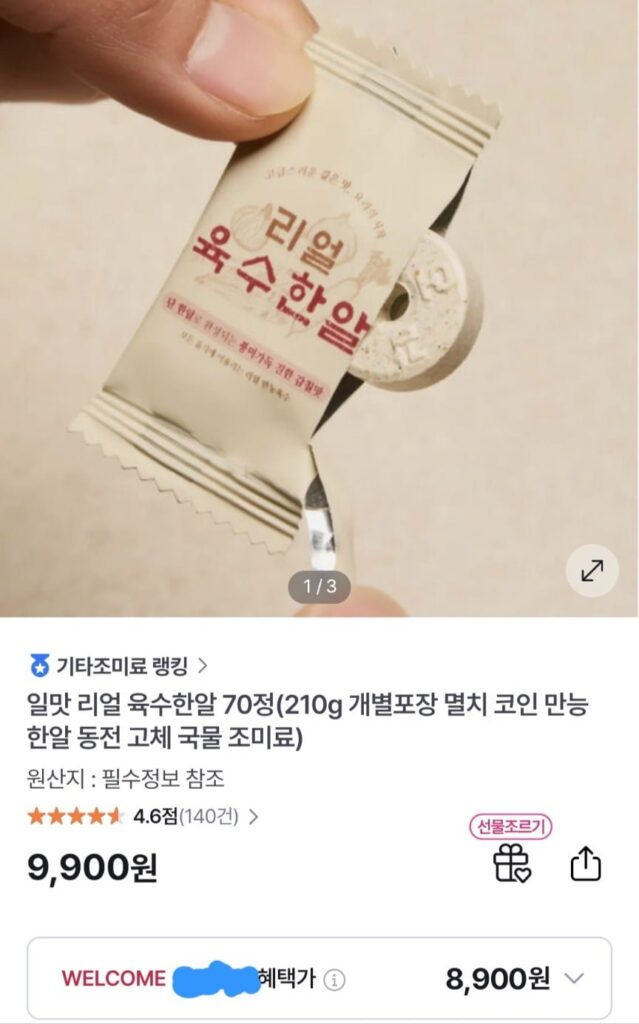Share this product

coord(585,864)
